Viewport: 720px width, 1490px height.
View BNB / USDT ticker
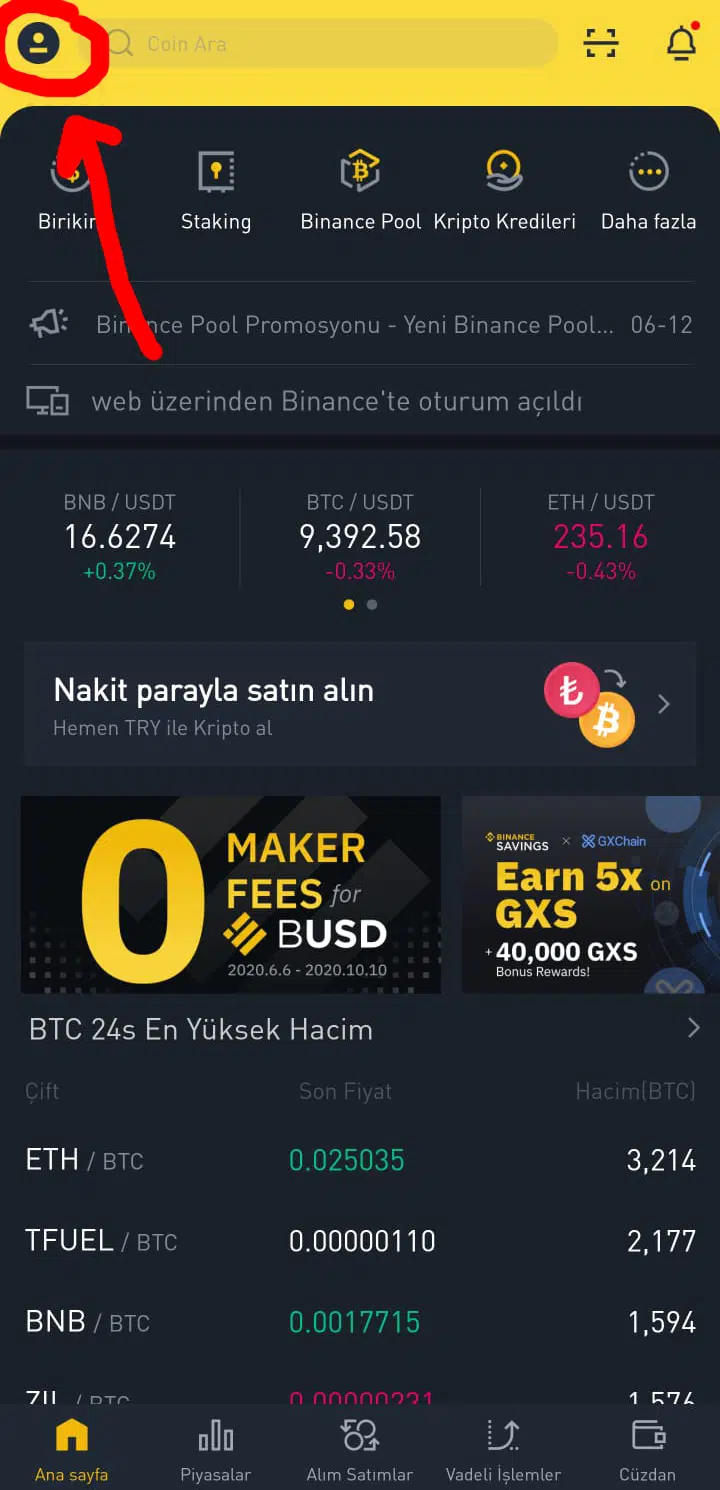pyautogui.click(x=120, y=537)
